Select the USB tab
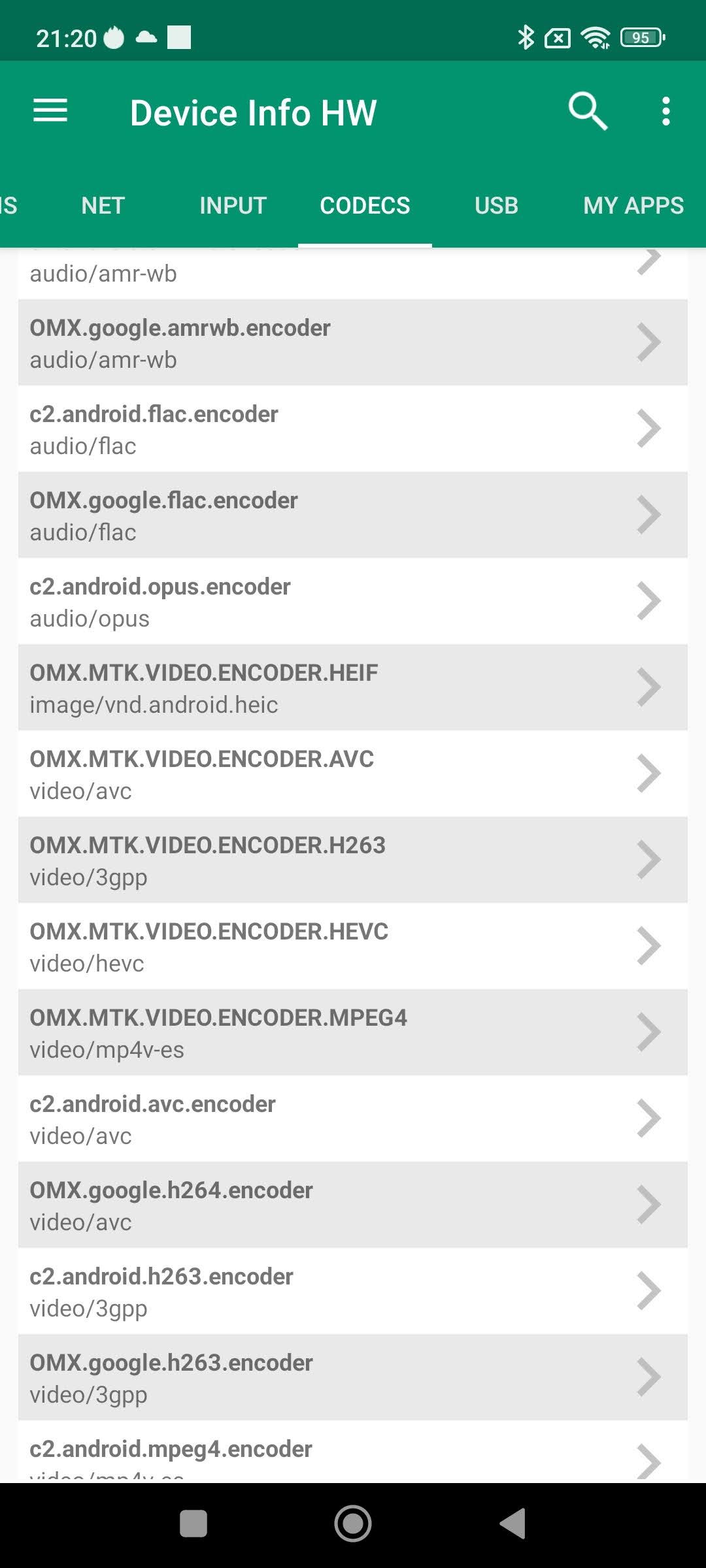 (x=496, y=206)
